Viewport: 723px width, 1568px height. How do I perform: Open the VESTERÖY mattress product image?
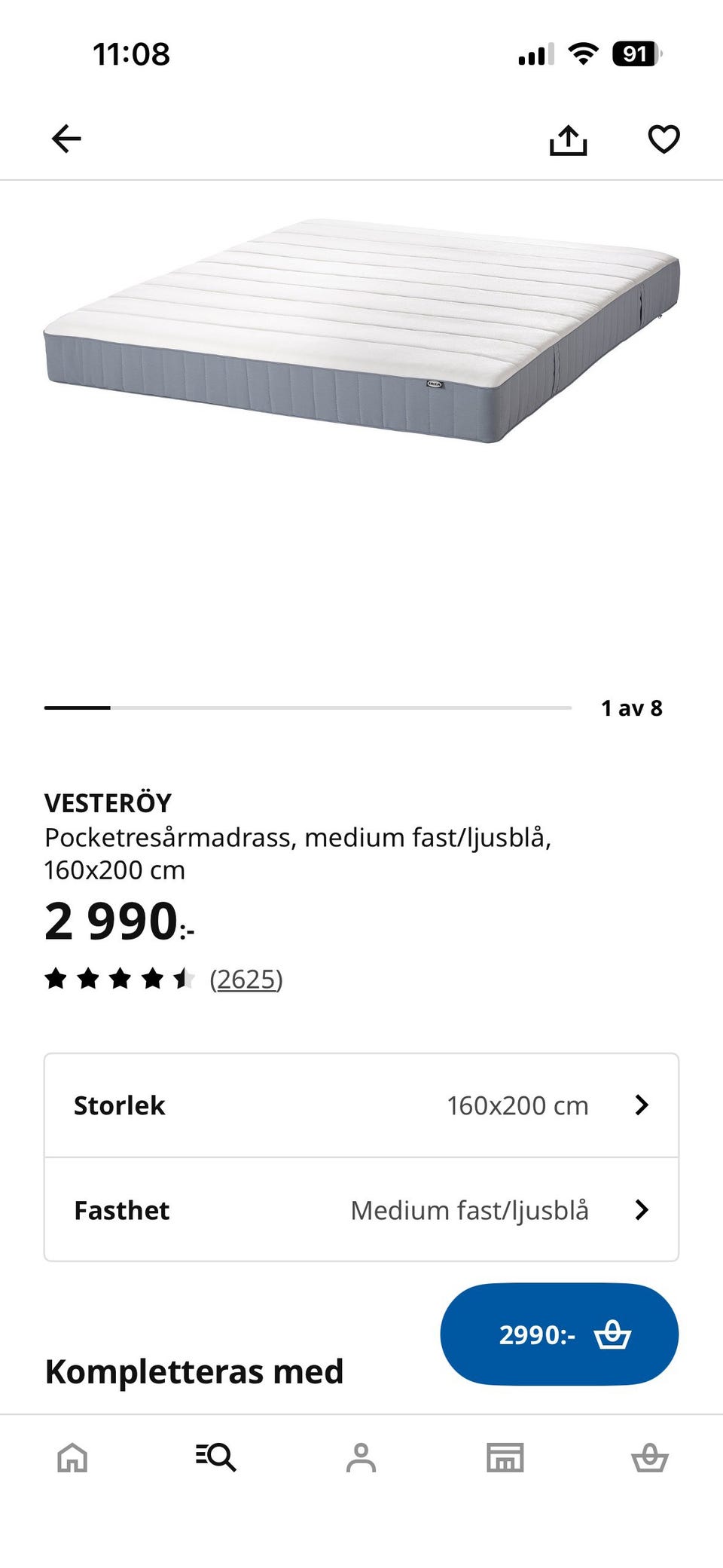click(x=361, y=332)
